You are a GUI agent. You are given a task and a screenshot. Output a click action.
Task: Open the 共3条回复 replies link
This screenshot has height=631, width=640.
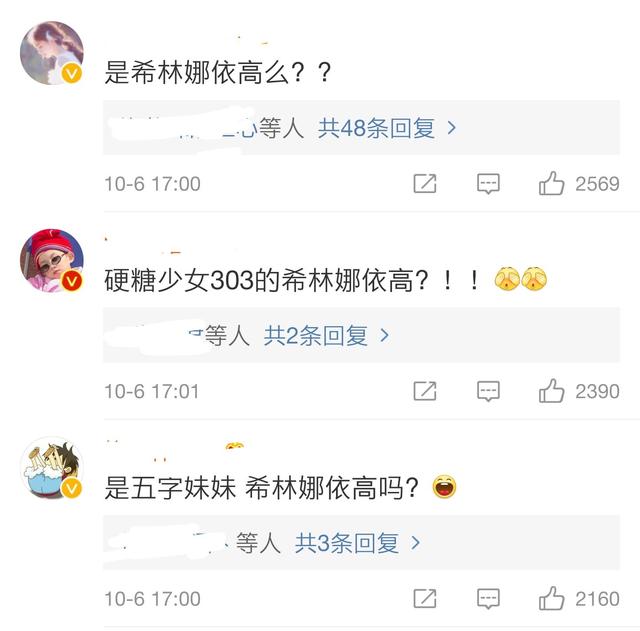tap(358, 543)
